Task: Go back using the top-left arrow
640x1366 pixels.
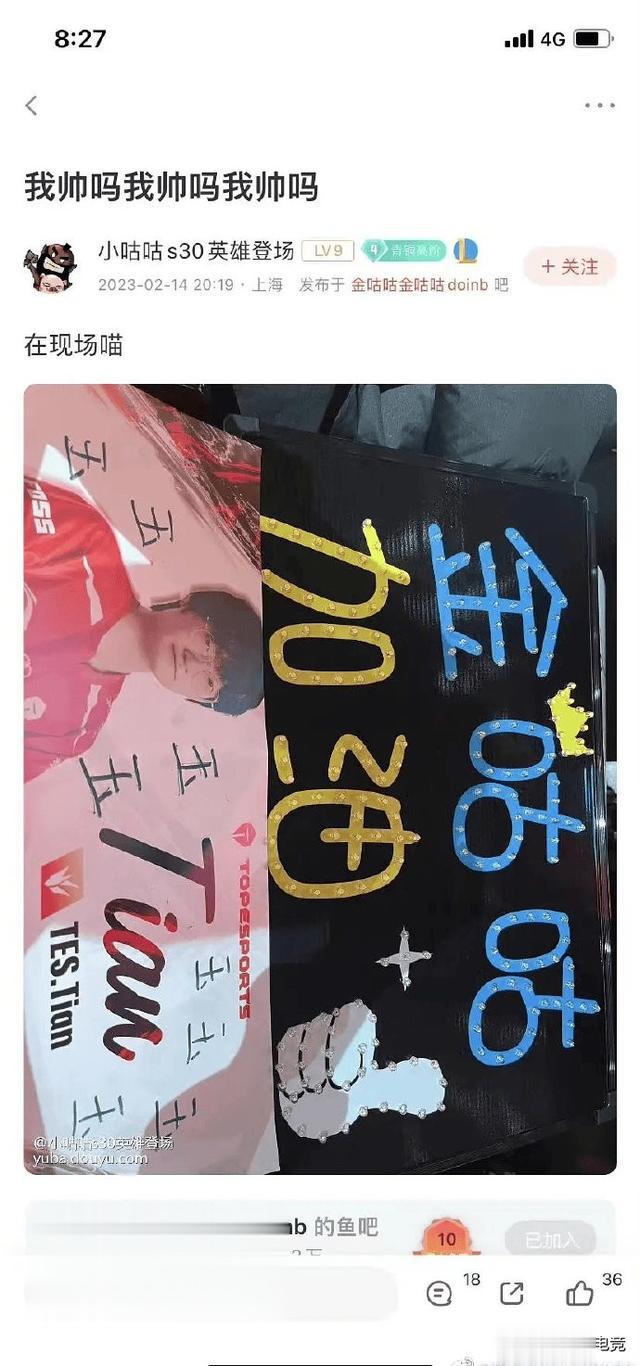Action: click(31, 105)
